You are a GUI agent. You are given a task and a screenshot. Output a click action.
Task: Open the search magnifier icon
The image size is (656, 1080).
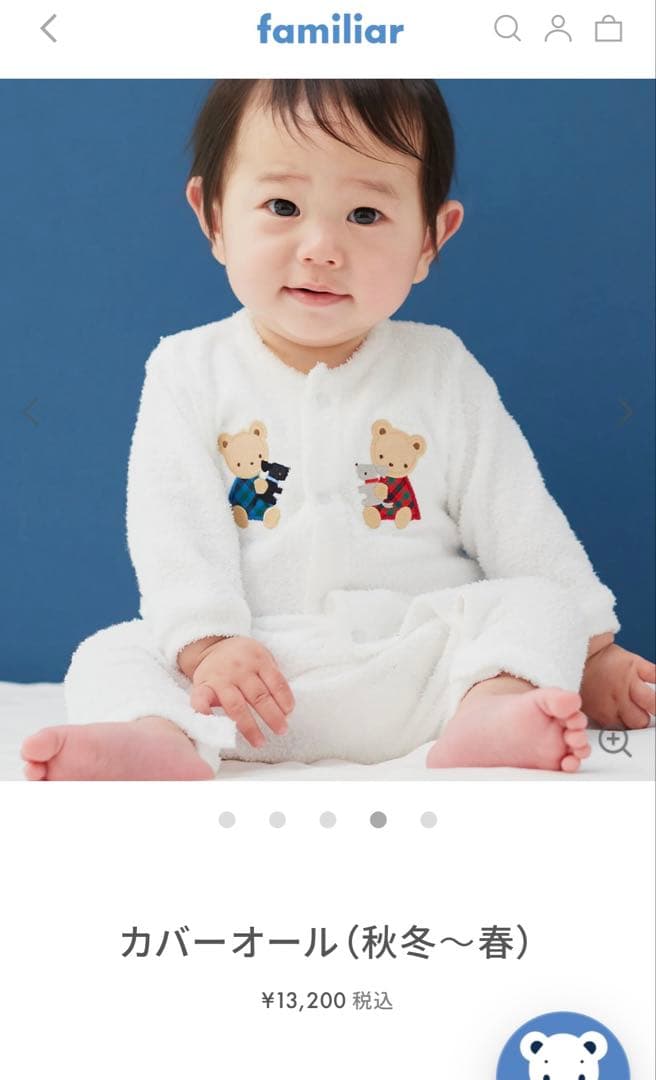click(x=508, y=29)
